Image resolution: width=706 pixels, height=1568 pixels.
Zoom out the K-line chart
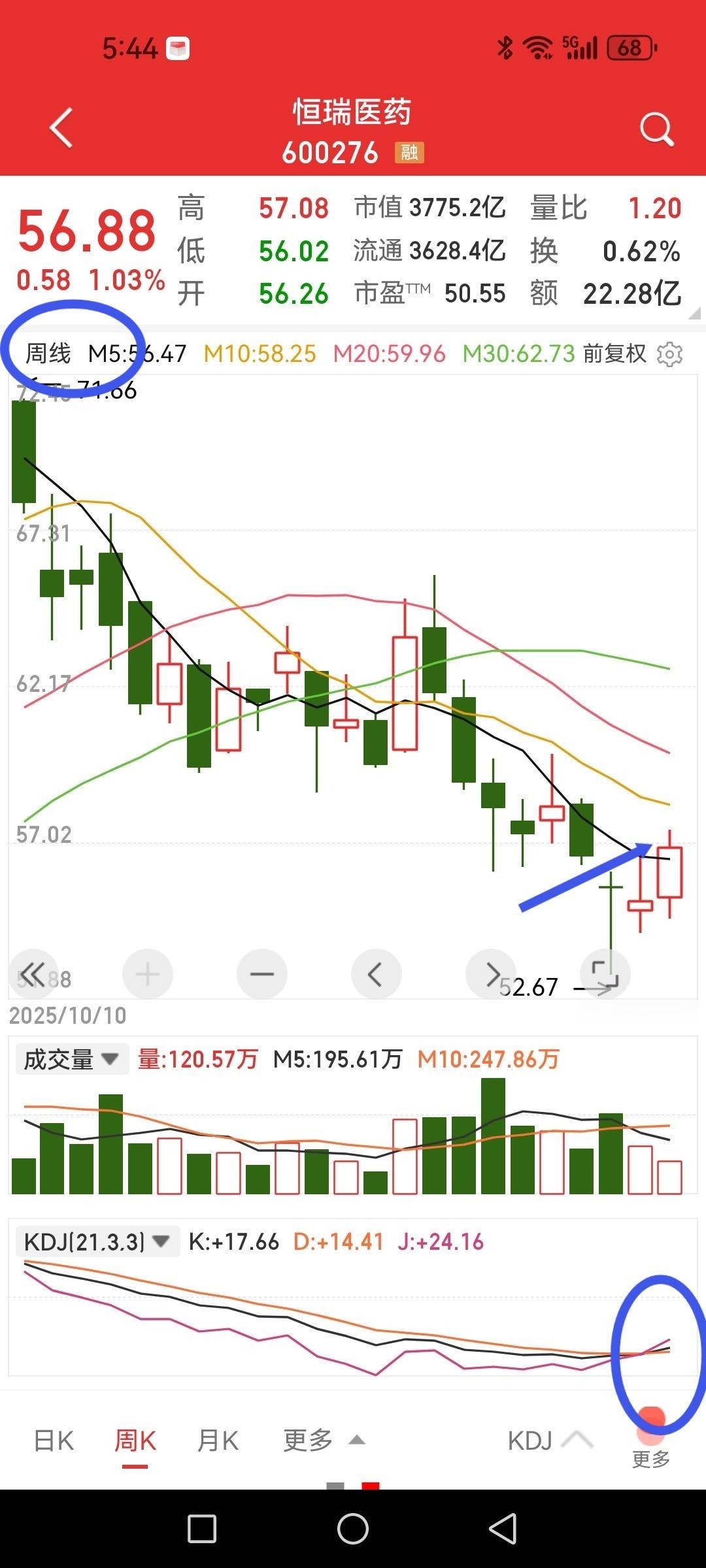[x=262, y=974]
